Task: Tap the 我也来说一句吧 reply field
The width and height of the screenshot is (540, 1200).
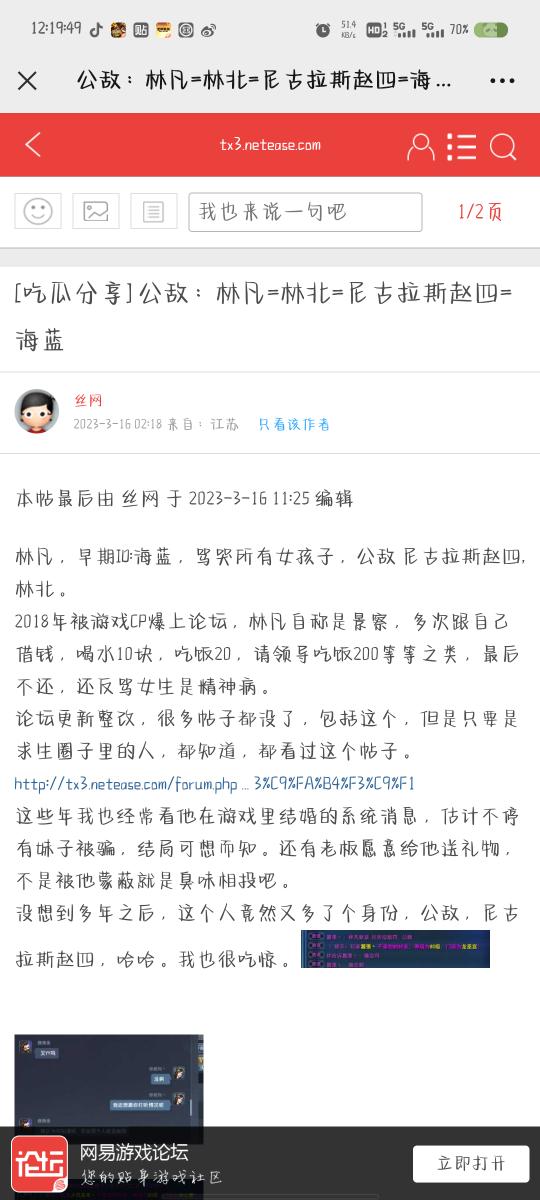Action: 305,212
